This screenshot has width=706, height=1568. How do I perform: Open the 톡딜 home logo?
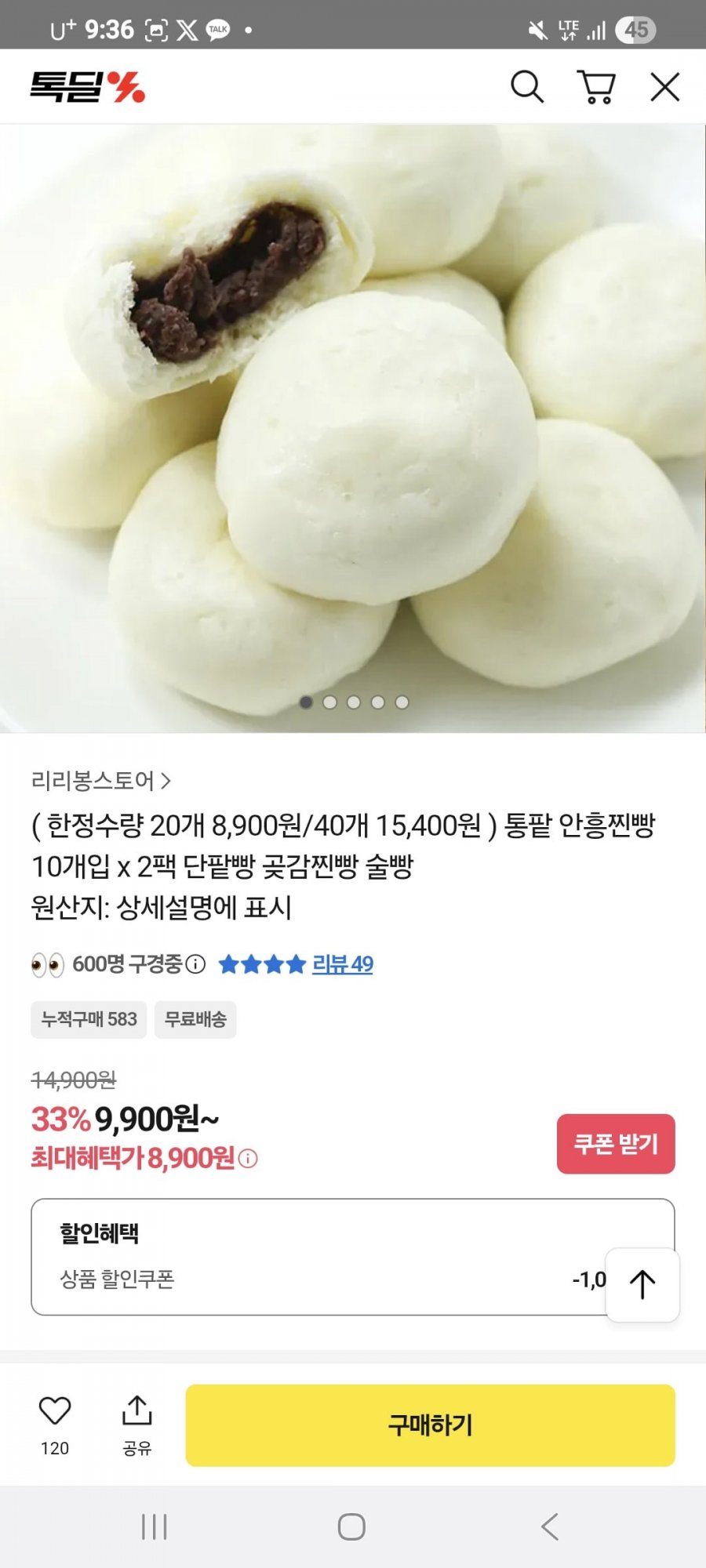point(88,87)
